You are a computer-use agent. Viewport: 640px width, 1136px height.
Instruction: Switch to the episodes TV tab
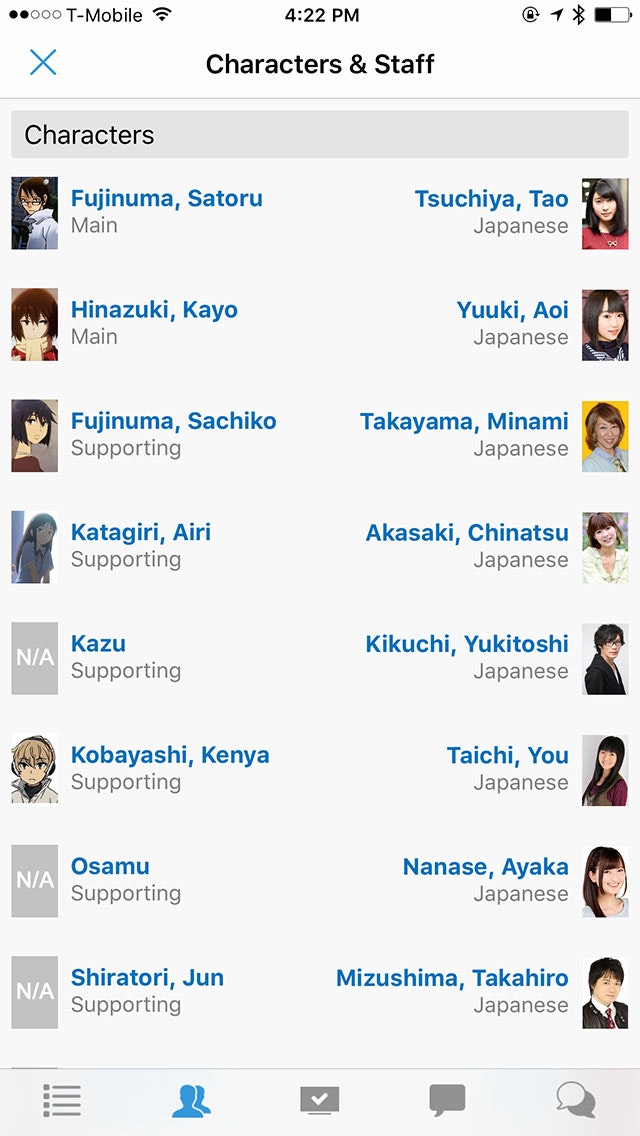click(x=320, y=1101)
